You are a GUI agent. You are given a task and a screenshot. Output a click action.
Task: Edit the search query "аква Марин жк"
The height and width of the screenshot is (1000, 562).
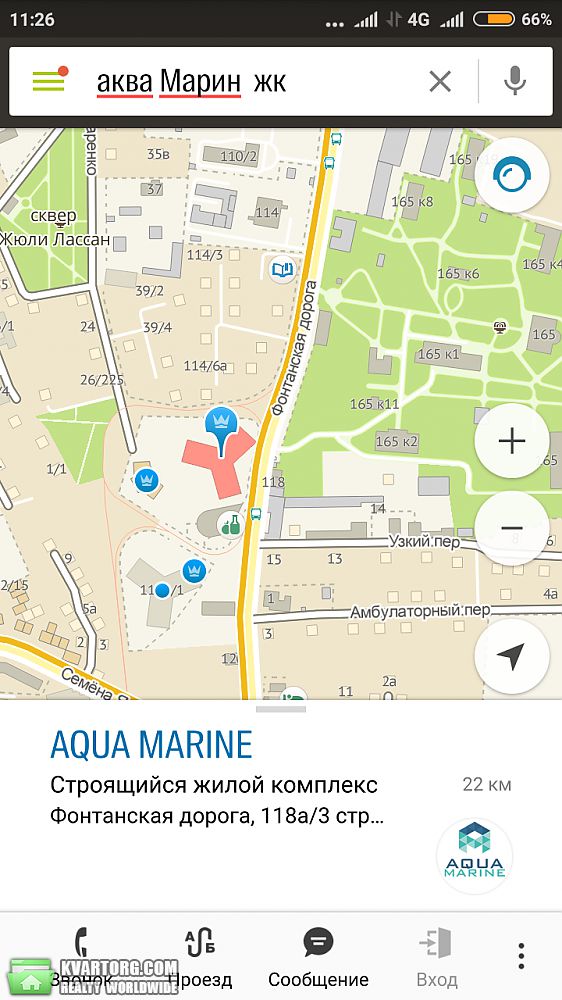pos(191,82)
